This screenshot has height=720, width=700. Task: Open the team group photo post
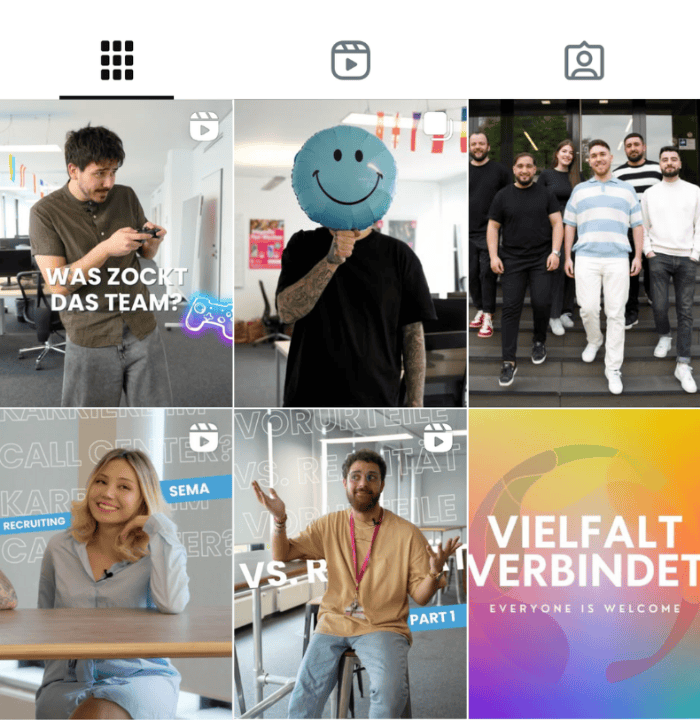[584, 252]
